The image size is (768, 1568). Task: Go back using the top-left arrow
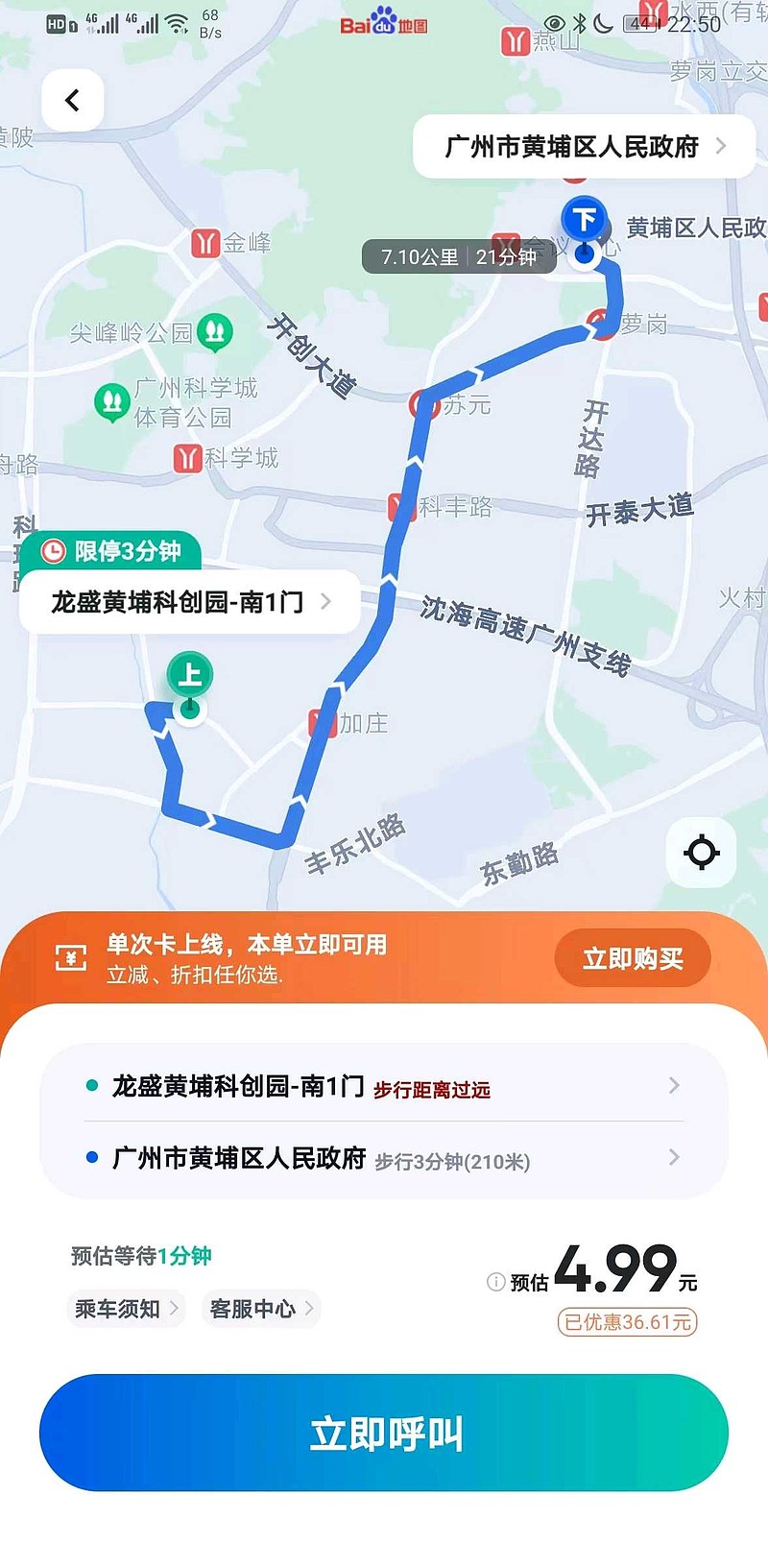pyautogui.click(x=72, y=100)
